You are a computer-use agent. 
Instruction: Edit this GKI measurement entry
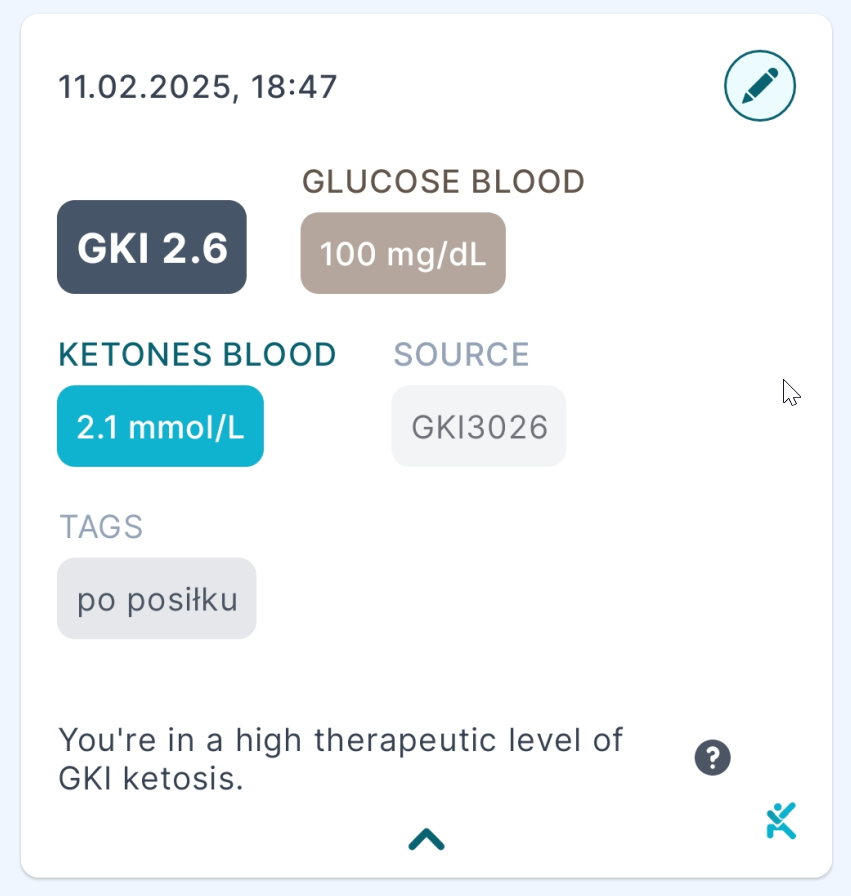tap(759, 86)
